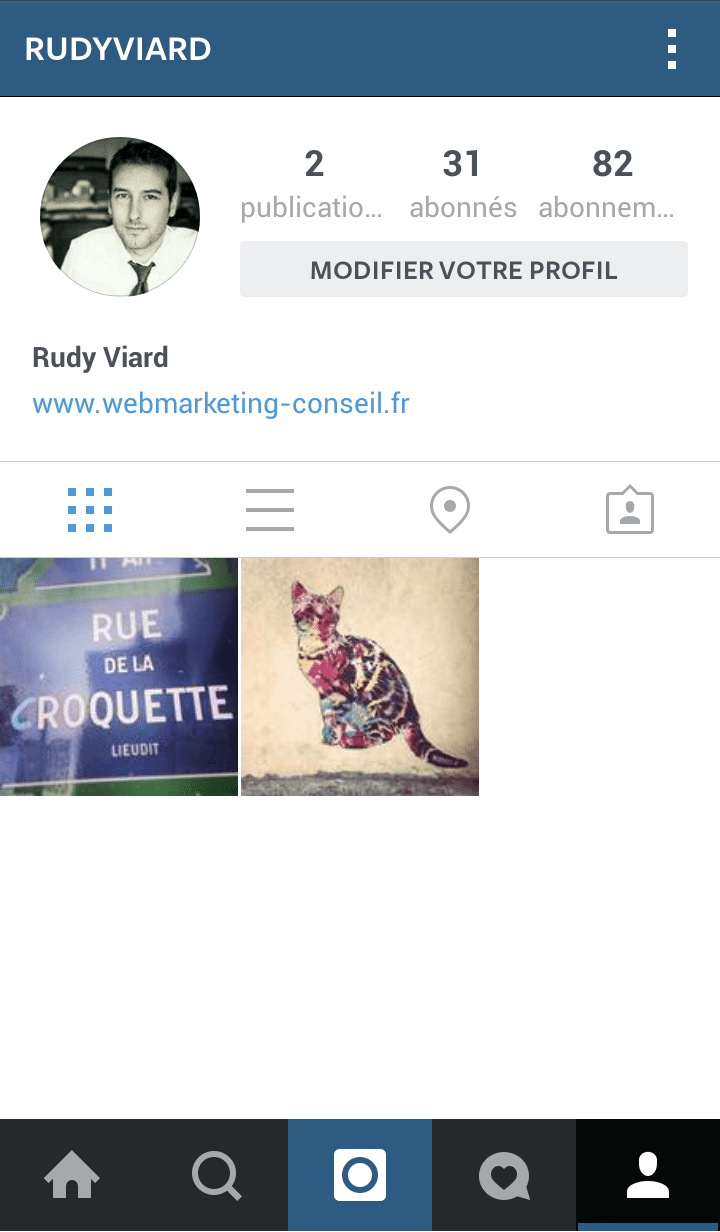Open the www.webmarketing-conseil.fr link

[221, 404]
